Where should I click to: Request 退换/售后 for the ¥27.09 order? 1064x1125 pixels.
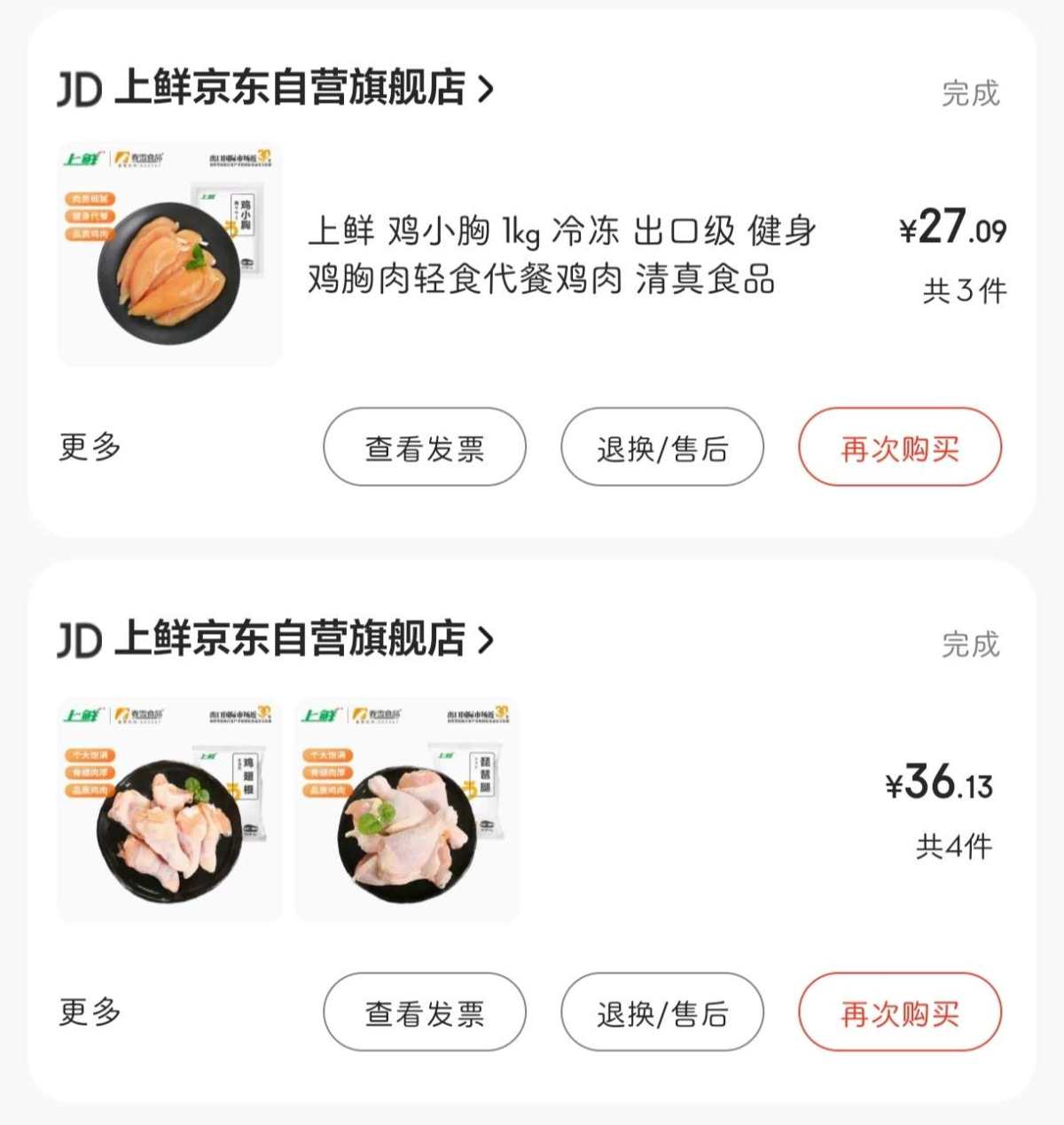point(662,448)
